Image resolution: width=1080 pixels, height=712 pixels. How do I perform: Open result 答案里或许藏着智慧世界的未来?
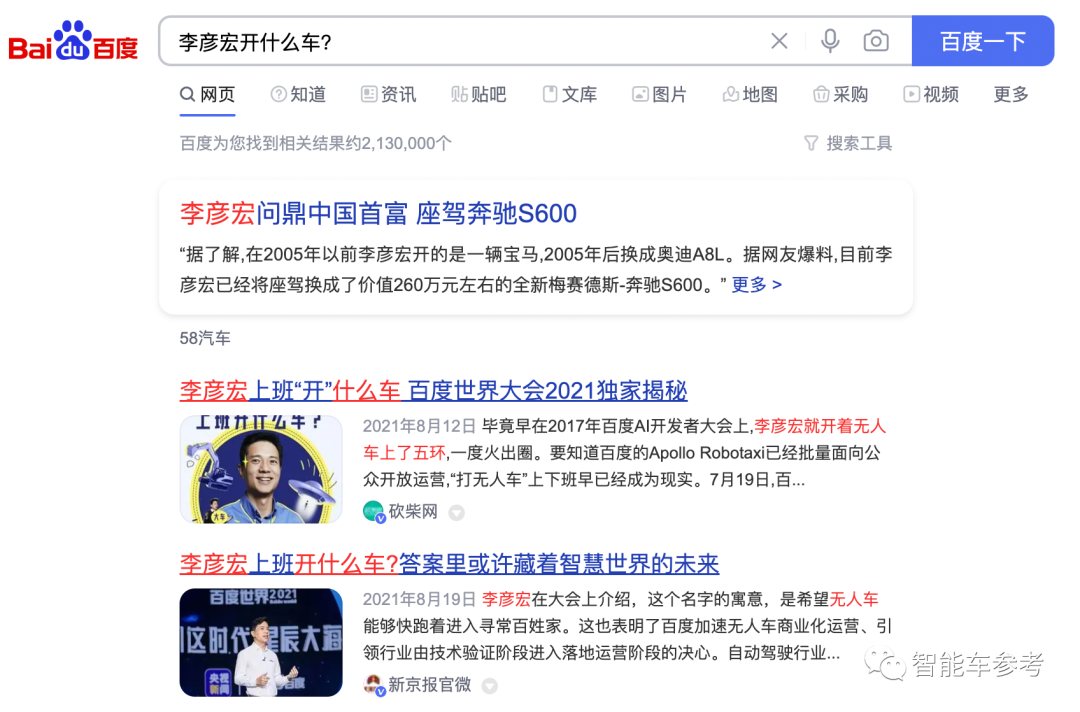coord(558,564)
